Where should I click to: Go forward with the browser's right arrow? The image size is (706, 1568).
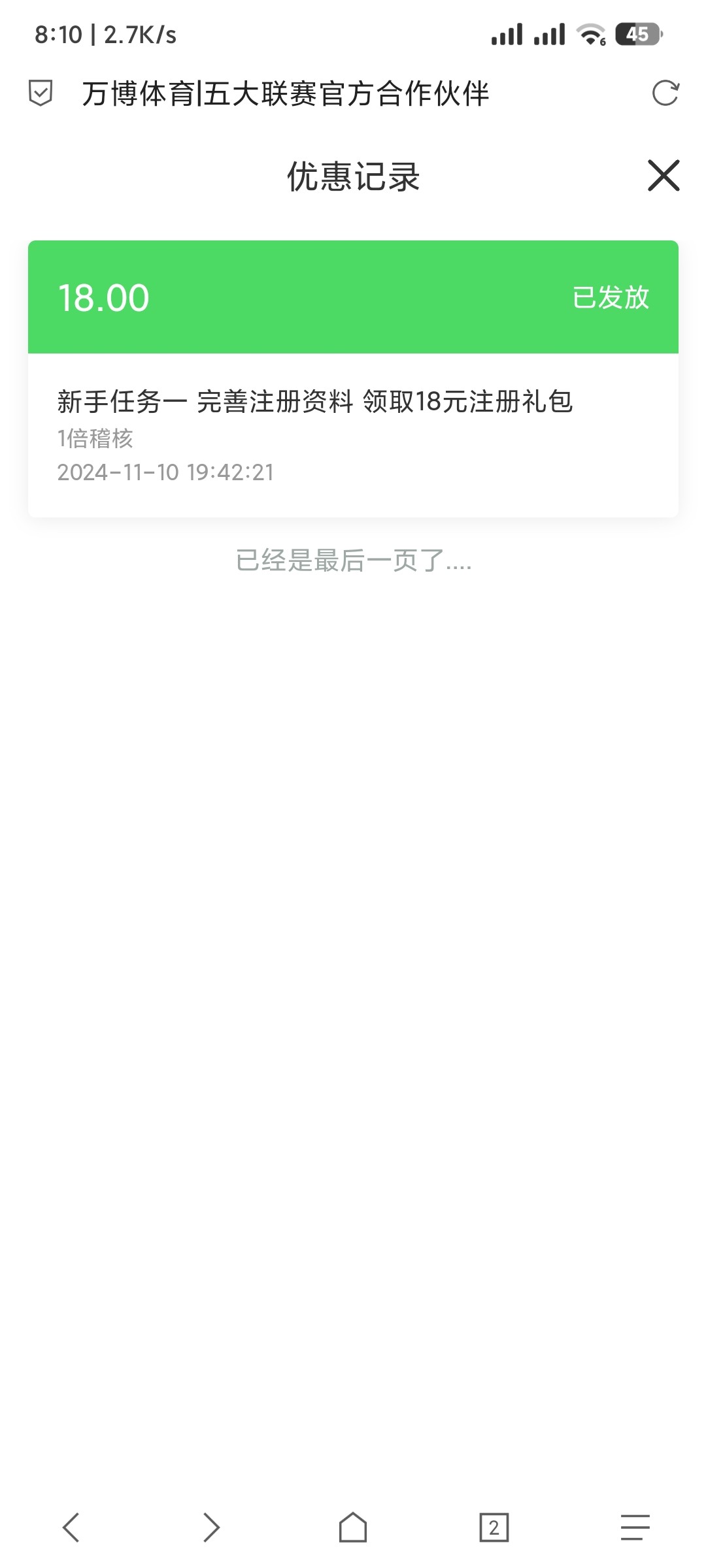tap(211, 1527)
